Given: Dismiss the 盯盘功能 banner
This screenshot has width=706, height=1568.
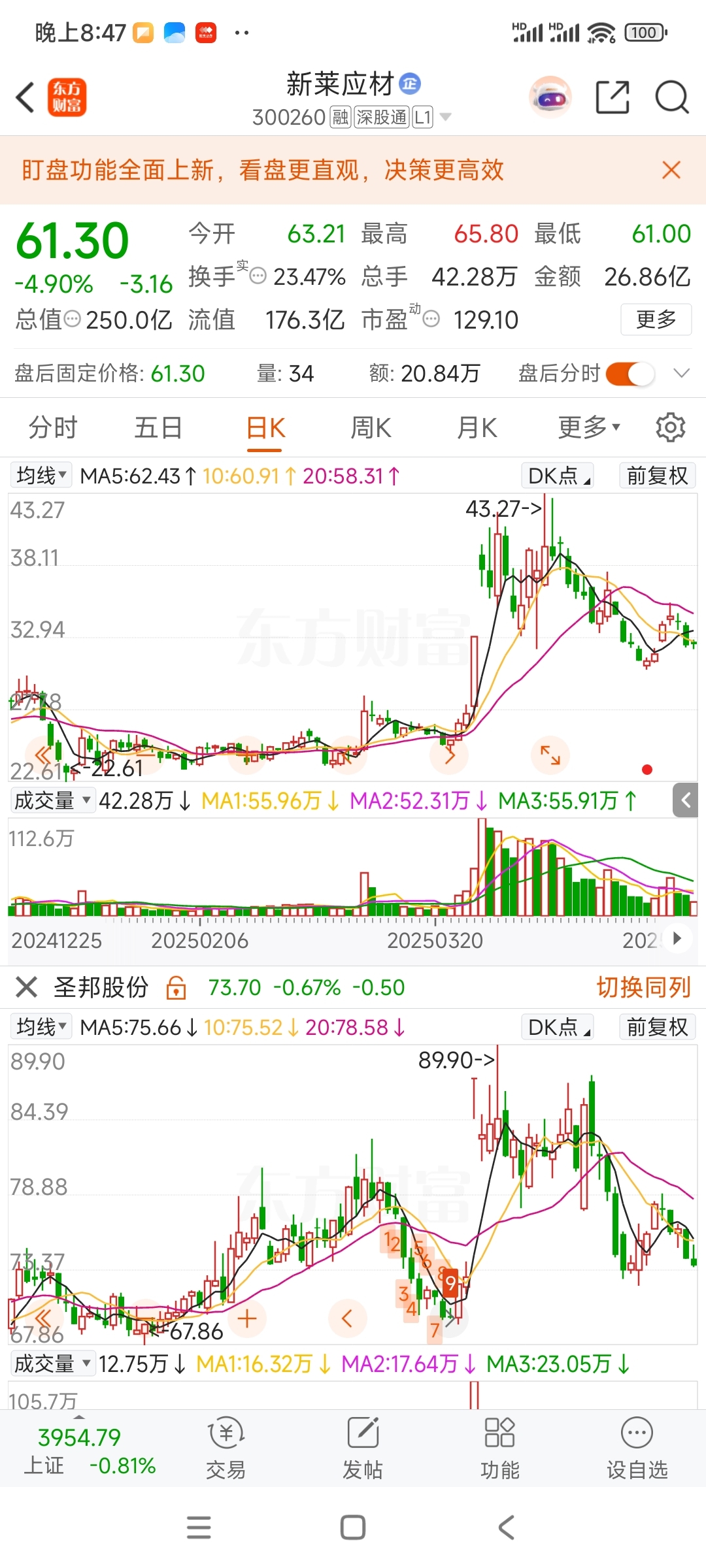Looking at the screenshot, I should 671,171.
